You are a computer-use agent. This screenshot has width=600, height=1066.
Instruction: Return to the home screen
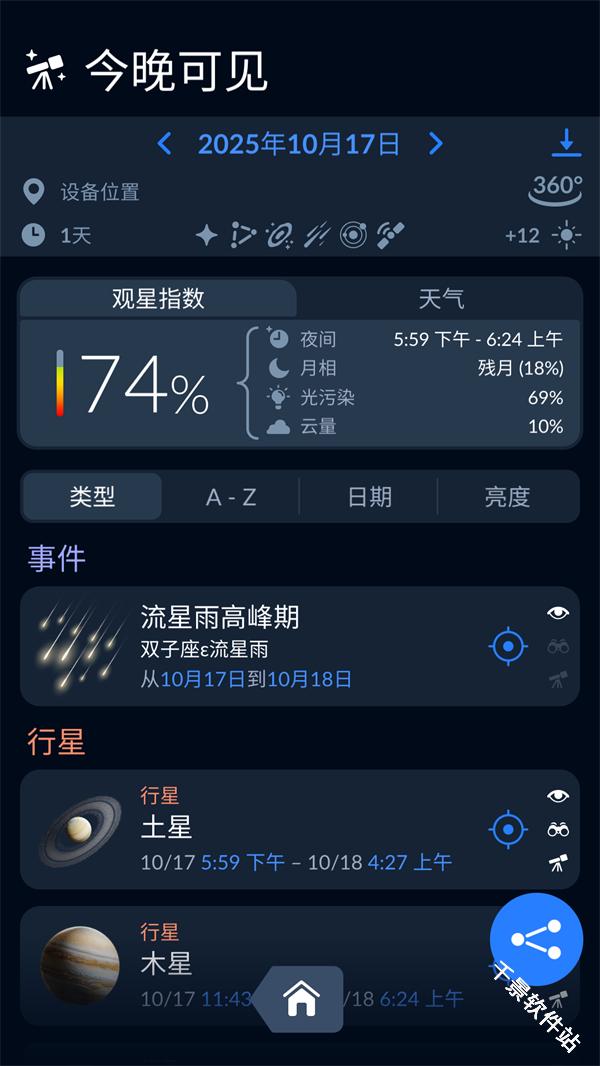(x=301, y=998)
